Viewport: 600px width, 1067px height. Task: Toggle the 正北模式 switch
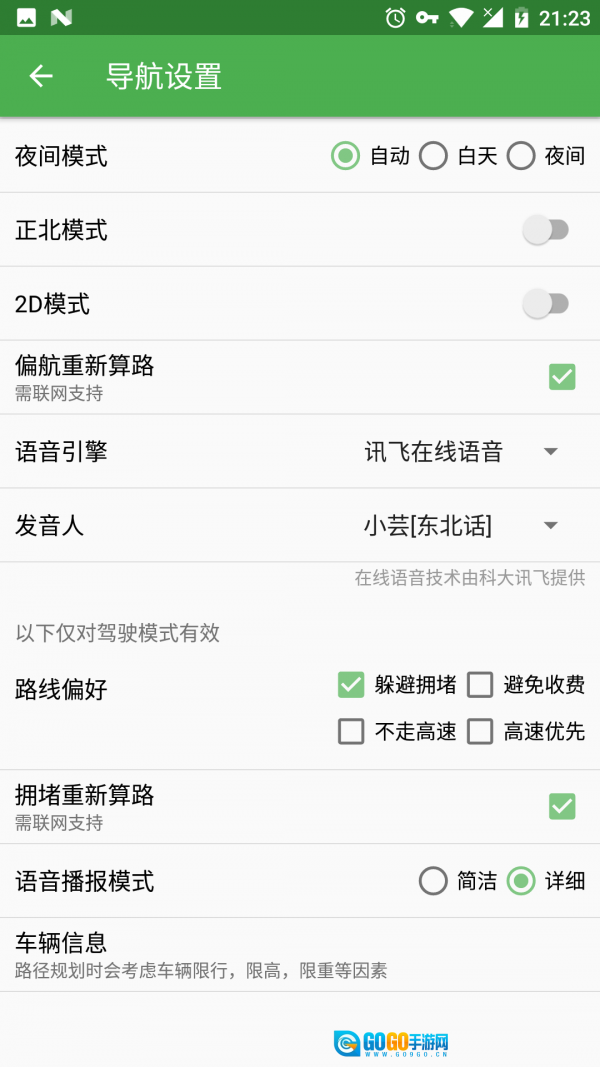(546, 230)
